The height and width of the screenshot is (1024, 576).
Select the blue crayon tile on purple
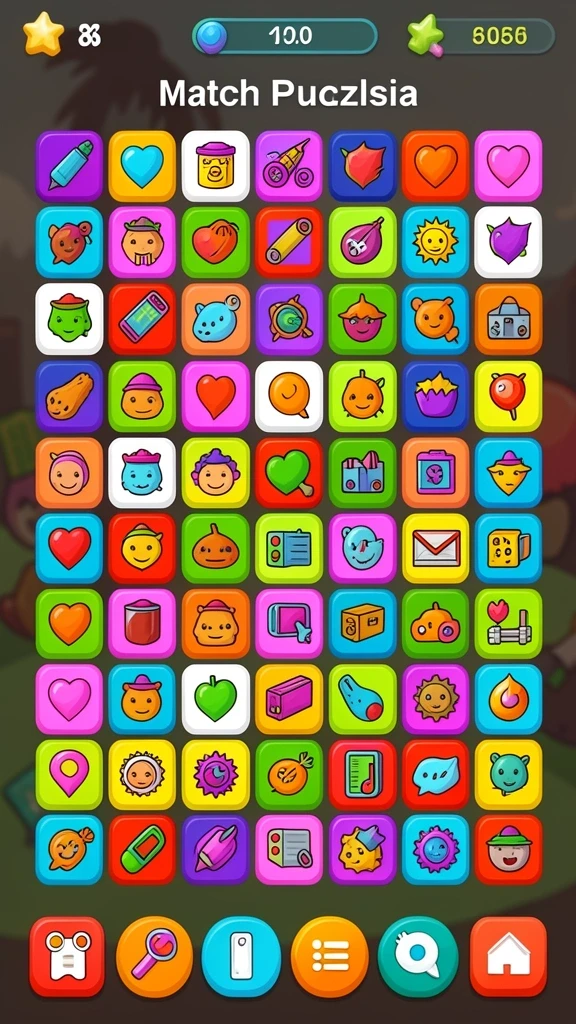pos(69,166)
